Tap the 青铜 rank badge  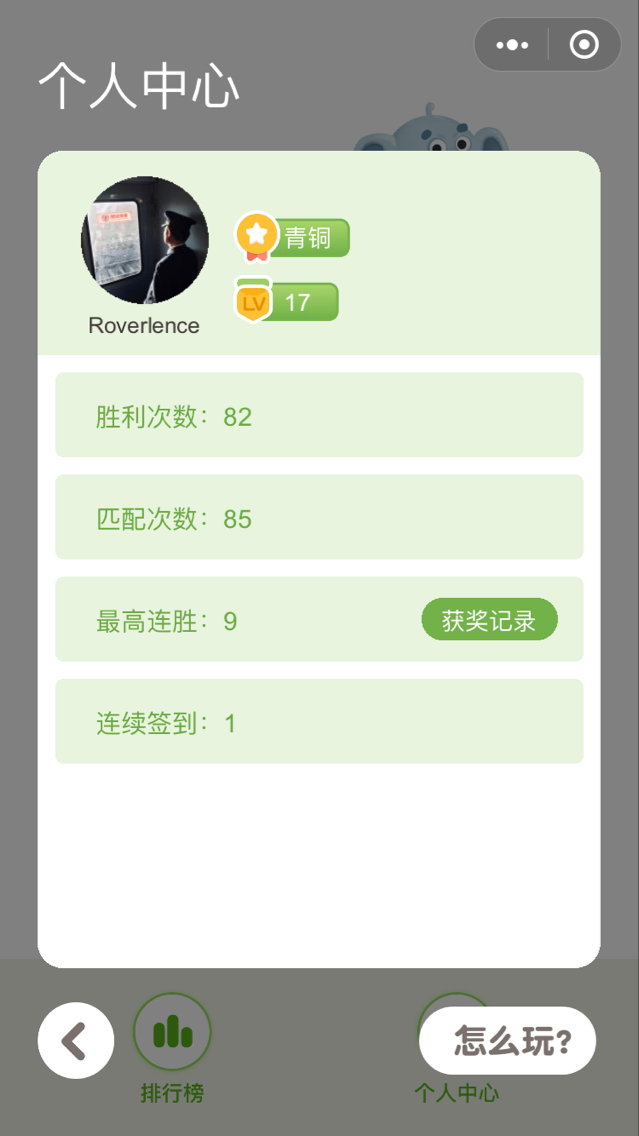[293, 237]
